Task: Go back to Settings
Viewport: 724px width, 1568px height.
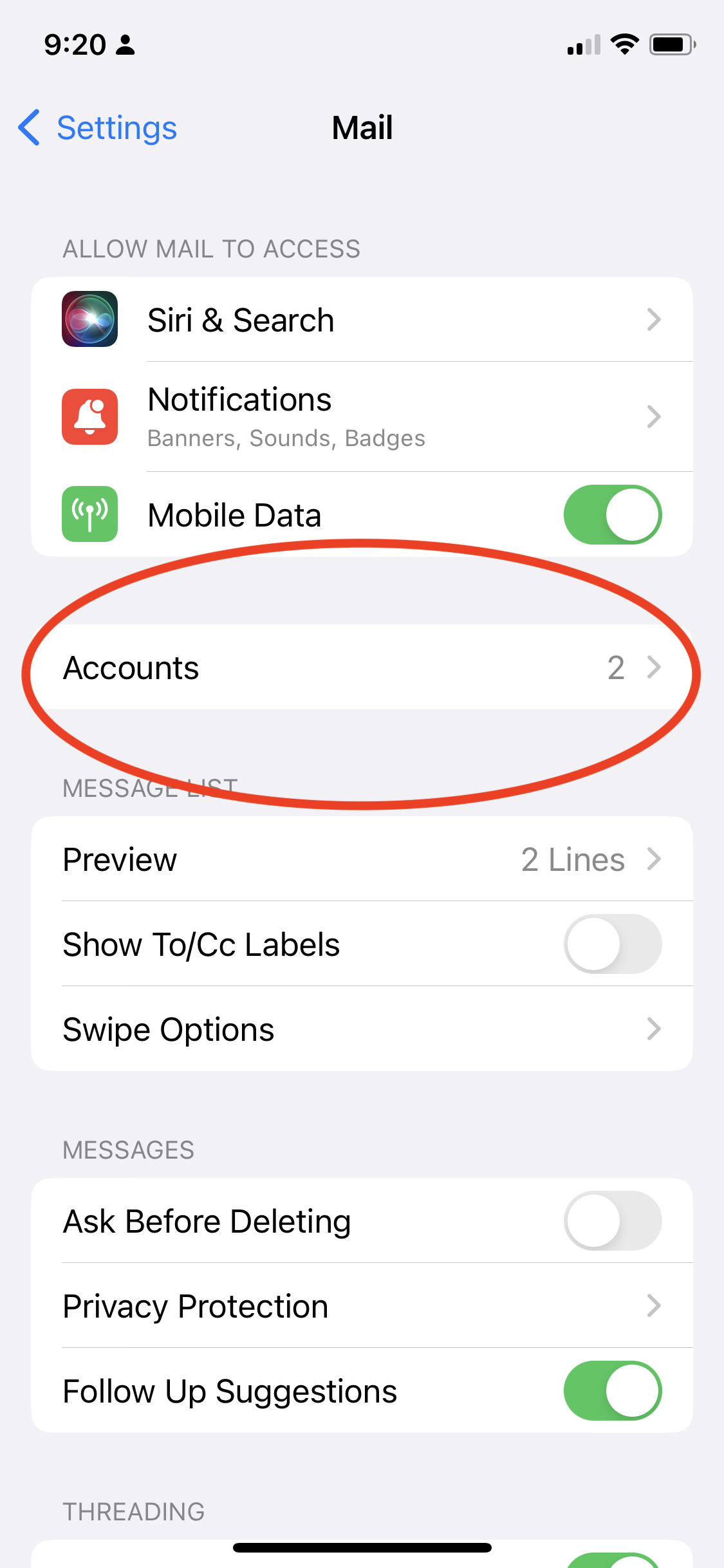Action: [98, 127]
